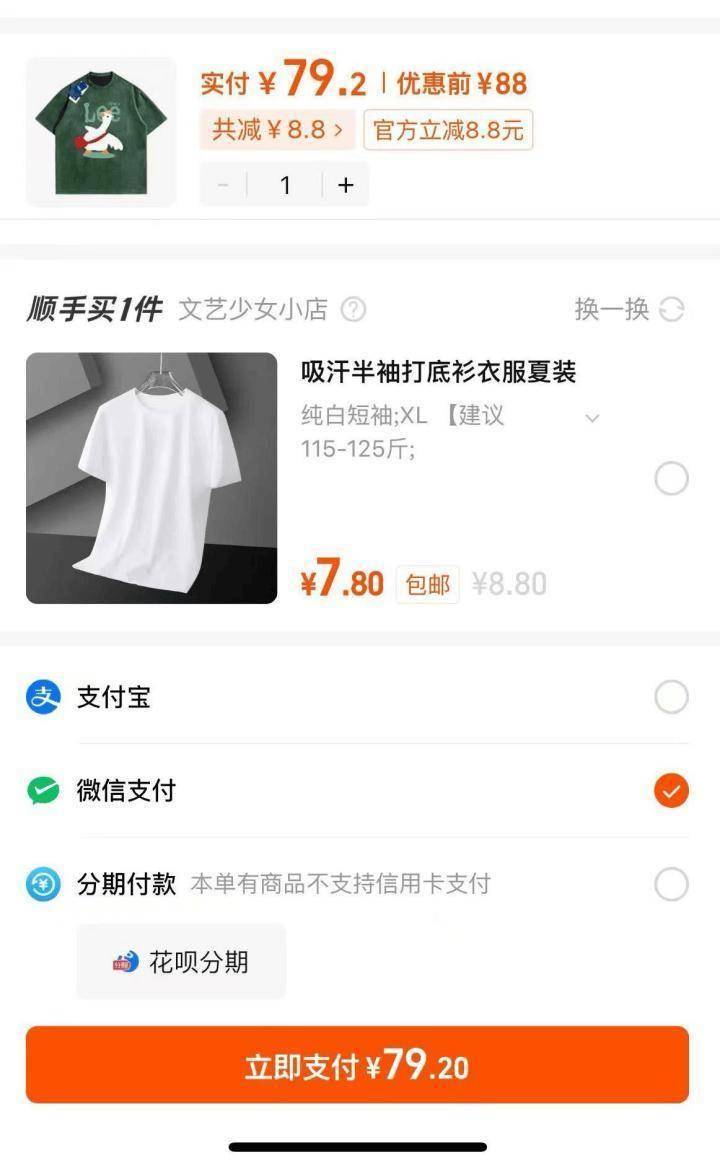The height and width of the screenshot is (1166, 720).
Task: Open the 共减 ¥8.8 discount details
Action: [278, 130]
